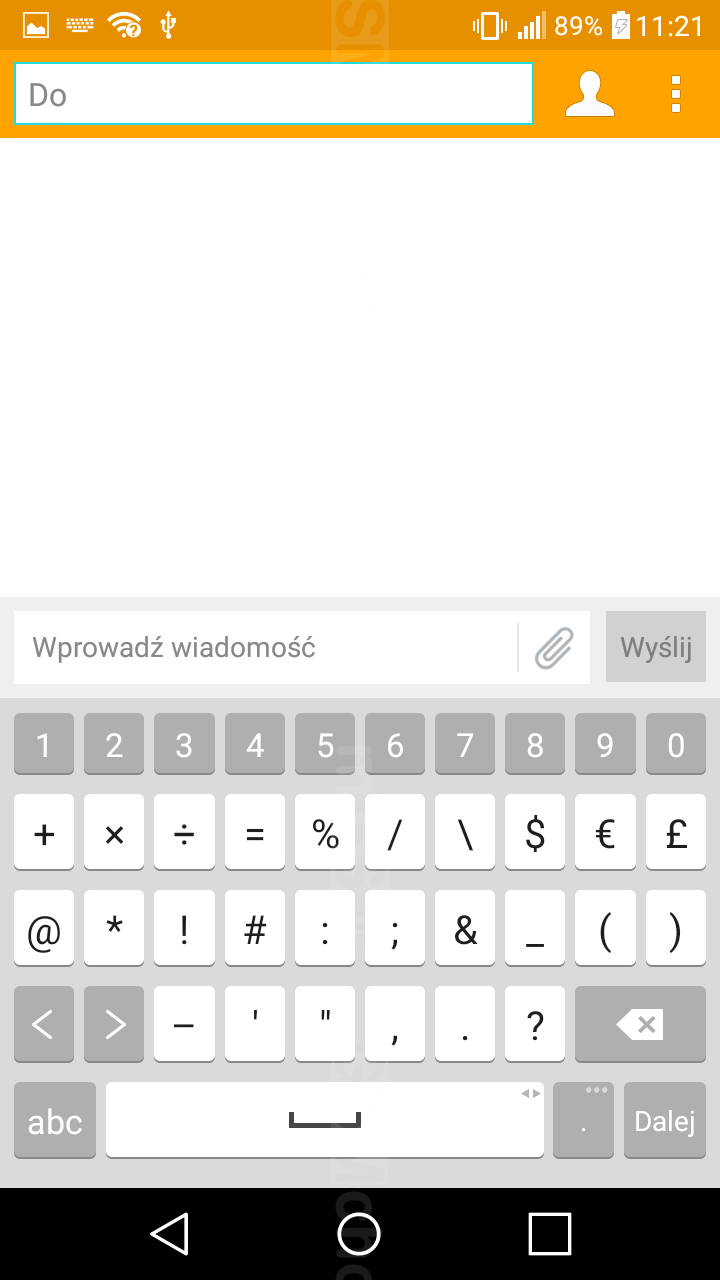Move the cursor right with the arrow key
Screen dimensions: 720x1280
(114, 1024)
